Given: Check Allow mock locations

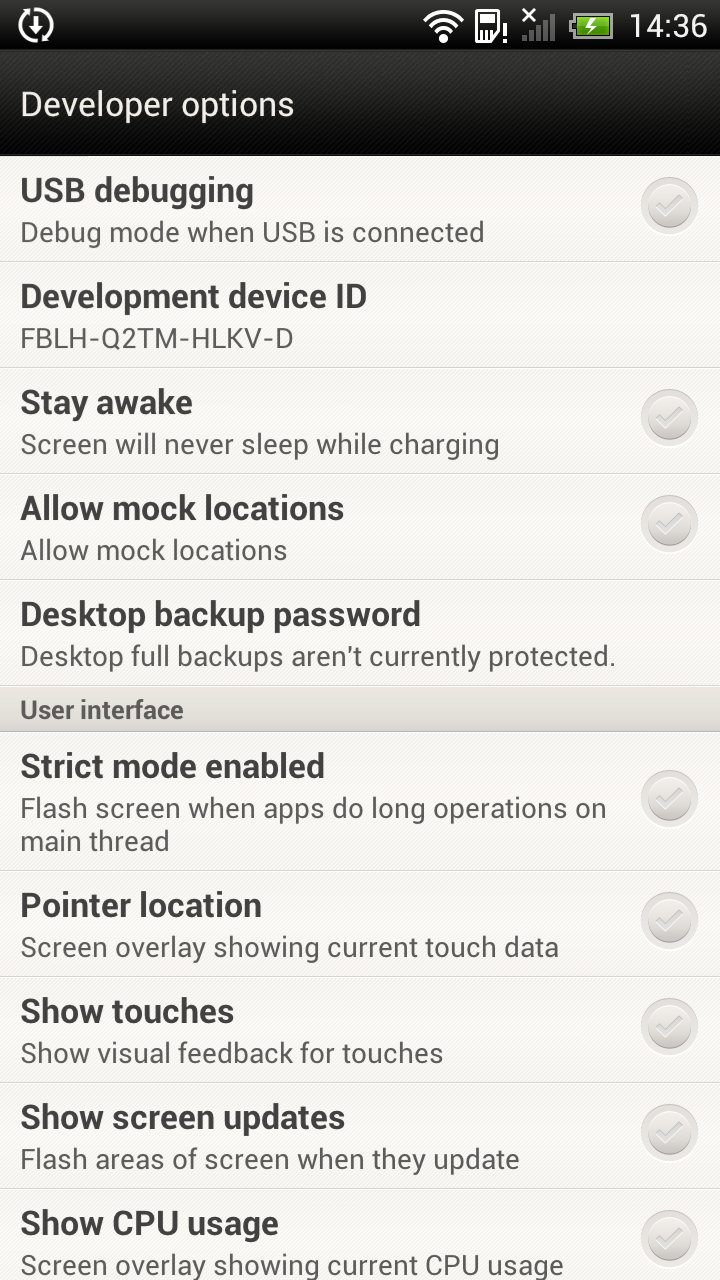Looking at the screenshot, I should point(669,524).
